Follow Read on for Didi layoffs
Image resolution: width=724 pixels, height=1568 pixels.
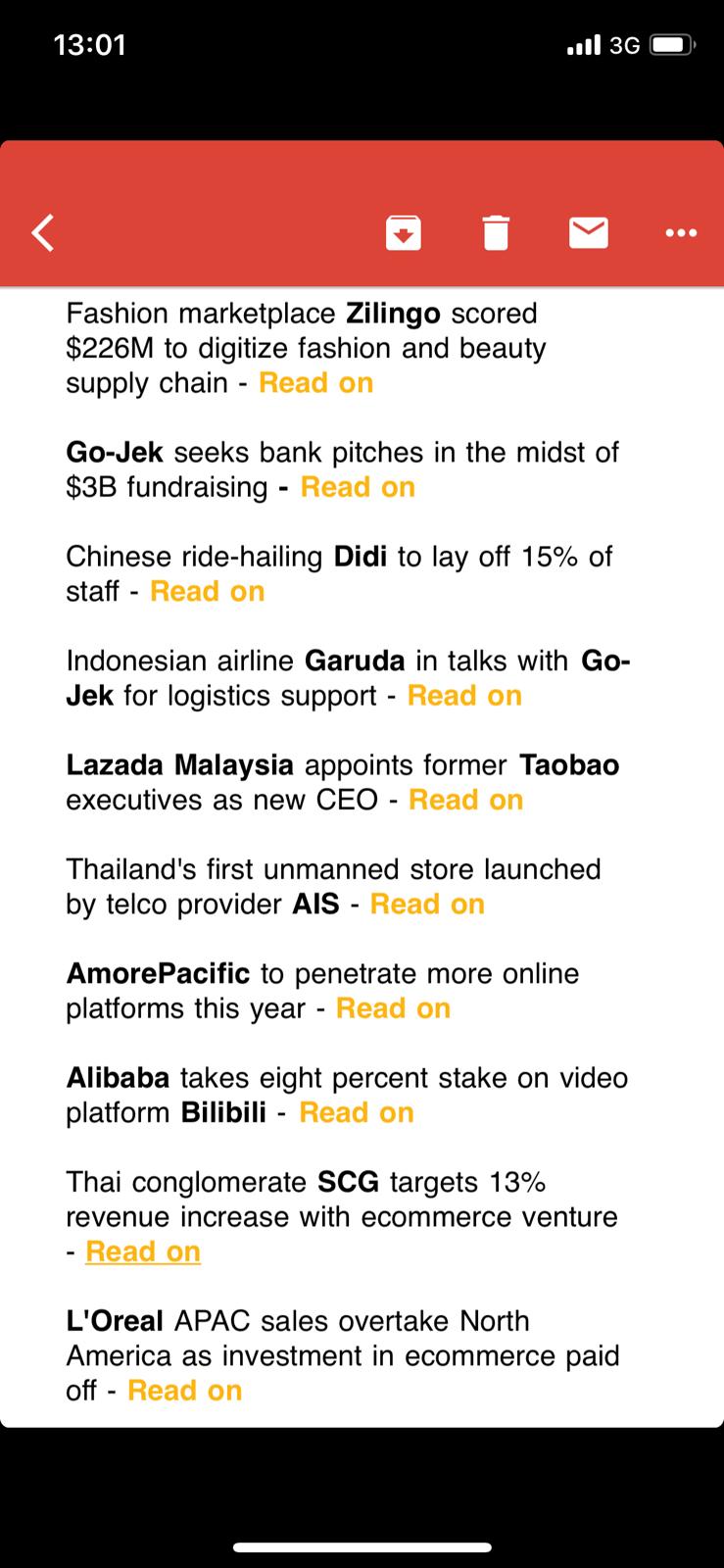(x=207, y=592)
